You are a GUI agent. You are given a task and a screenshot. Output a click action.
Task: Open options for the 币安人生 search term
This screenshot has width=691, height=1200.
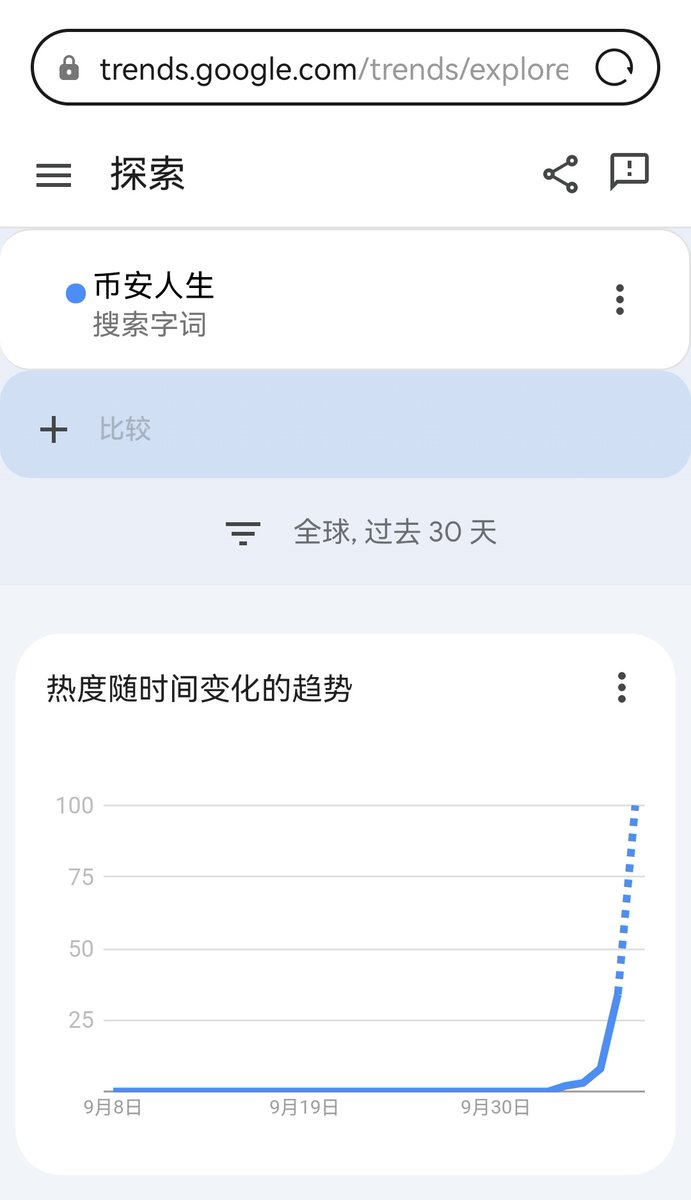[x=620, y=299]
